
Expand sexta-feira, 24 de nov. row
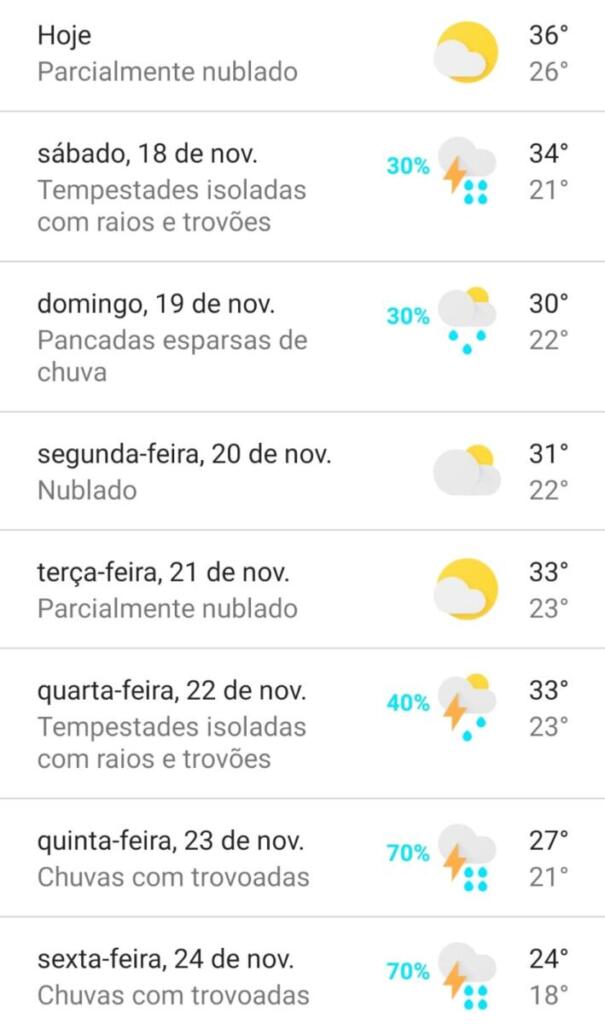(x=300, y=976)
